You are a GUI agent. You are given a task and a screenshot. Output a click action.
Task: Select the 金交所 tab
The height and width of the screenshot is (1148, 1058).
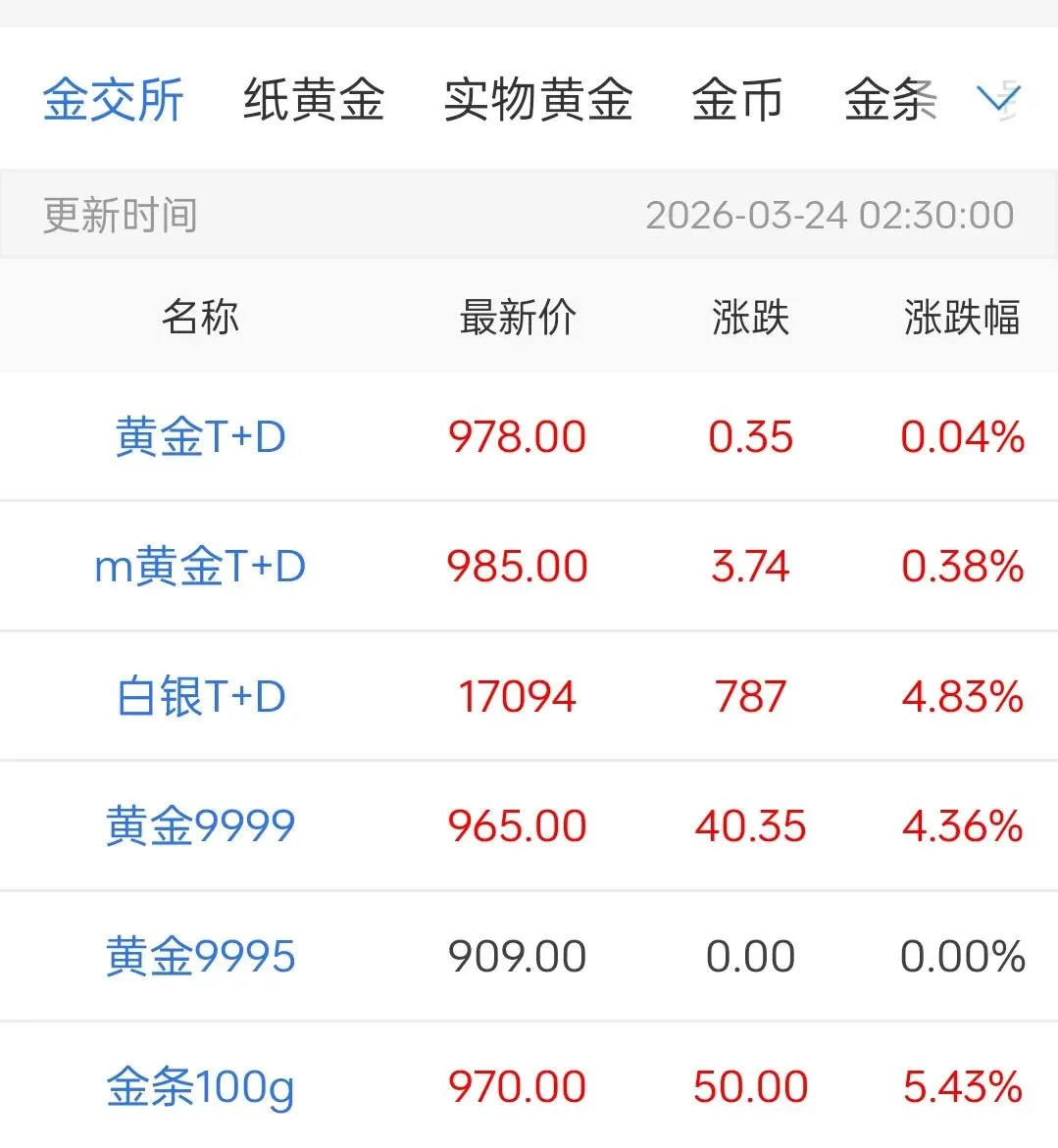tap(113, 100)
